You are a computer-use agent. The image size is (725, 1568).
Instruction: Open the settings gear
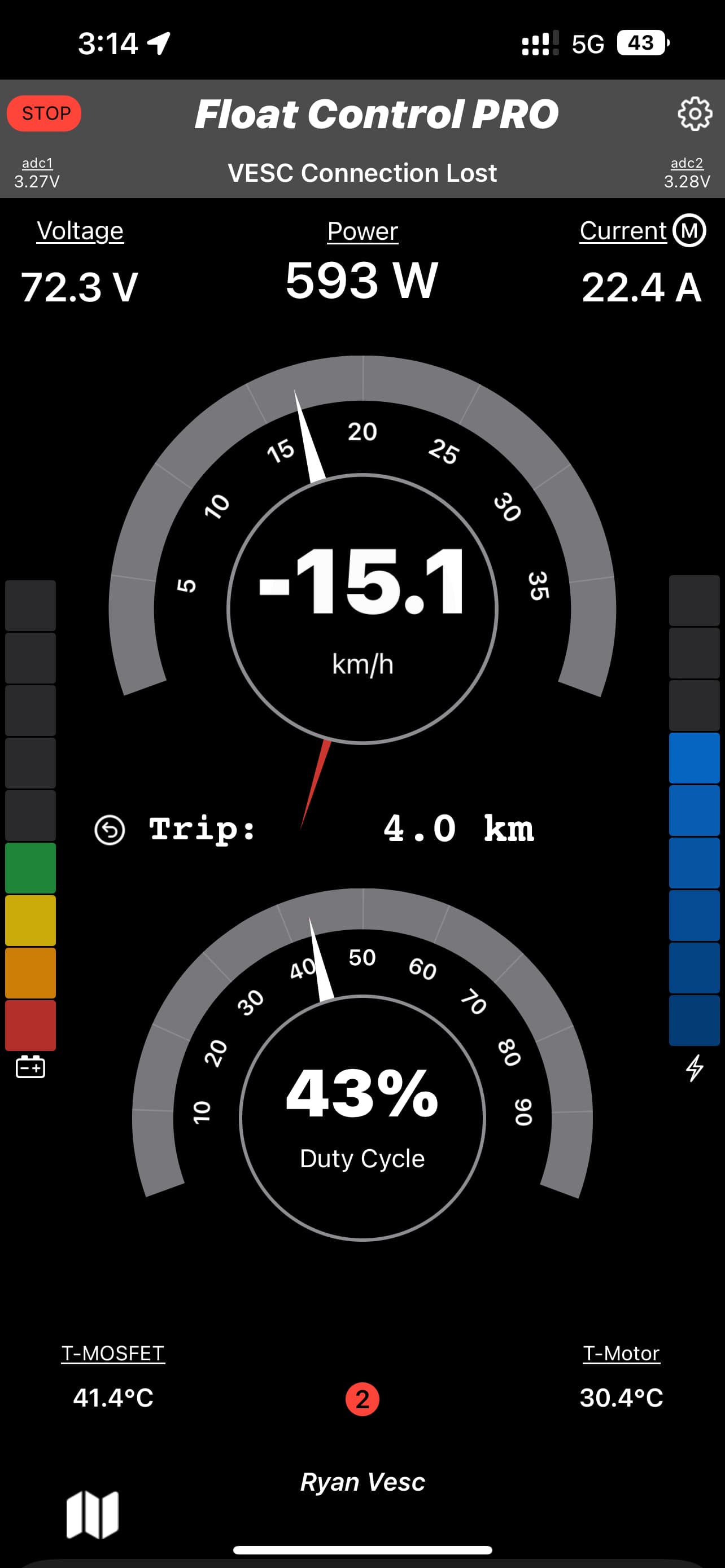[695, 113]
